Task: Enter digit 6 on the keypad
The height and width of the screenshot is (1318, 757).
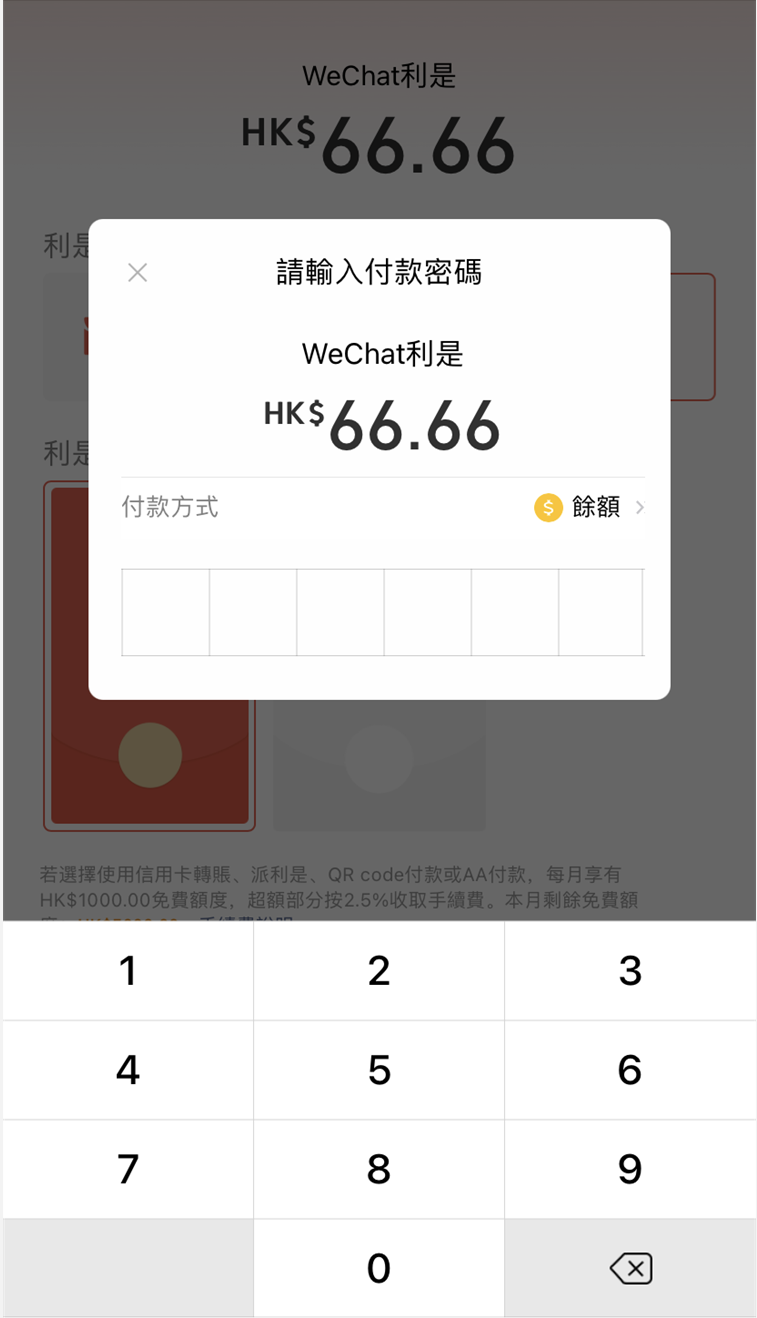Action: [630, 1070]
